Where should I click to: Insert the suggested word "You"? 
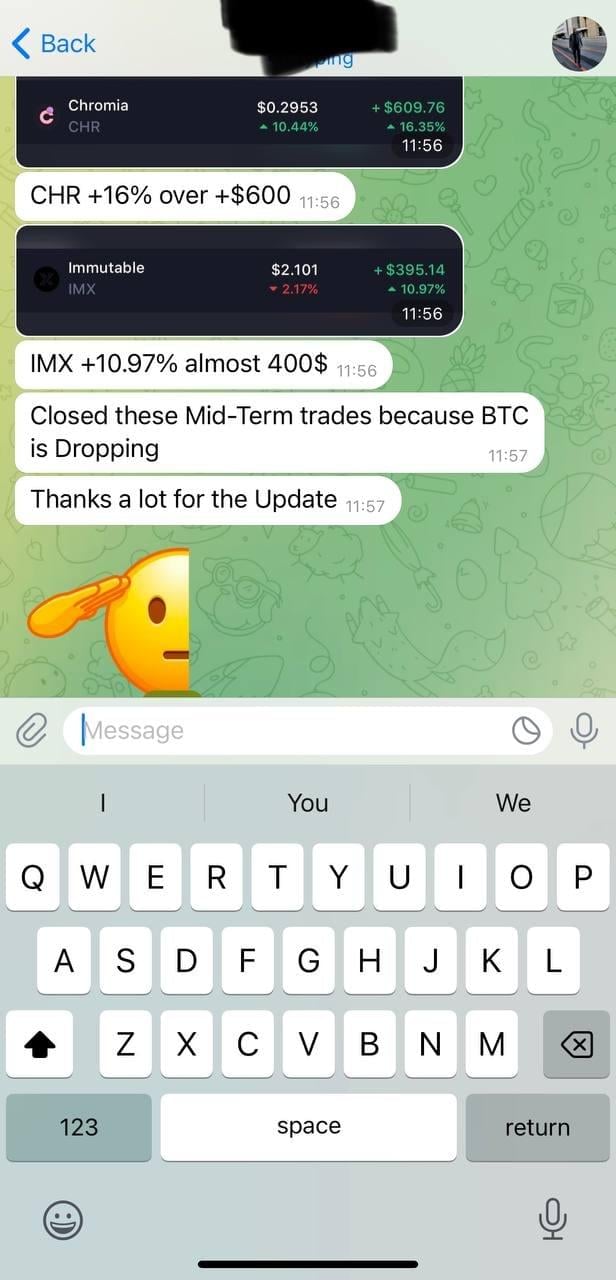pos(307,803)
